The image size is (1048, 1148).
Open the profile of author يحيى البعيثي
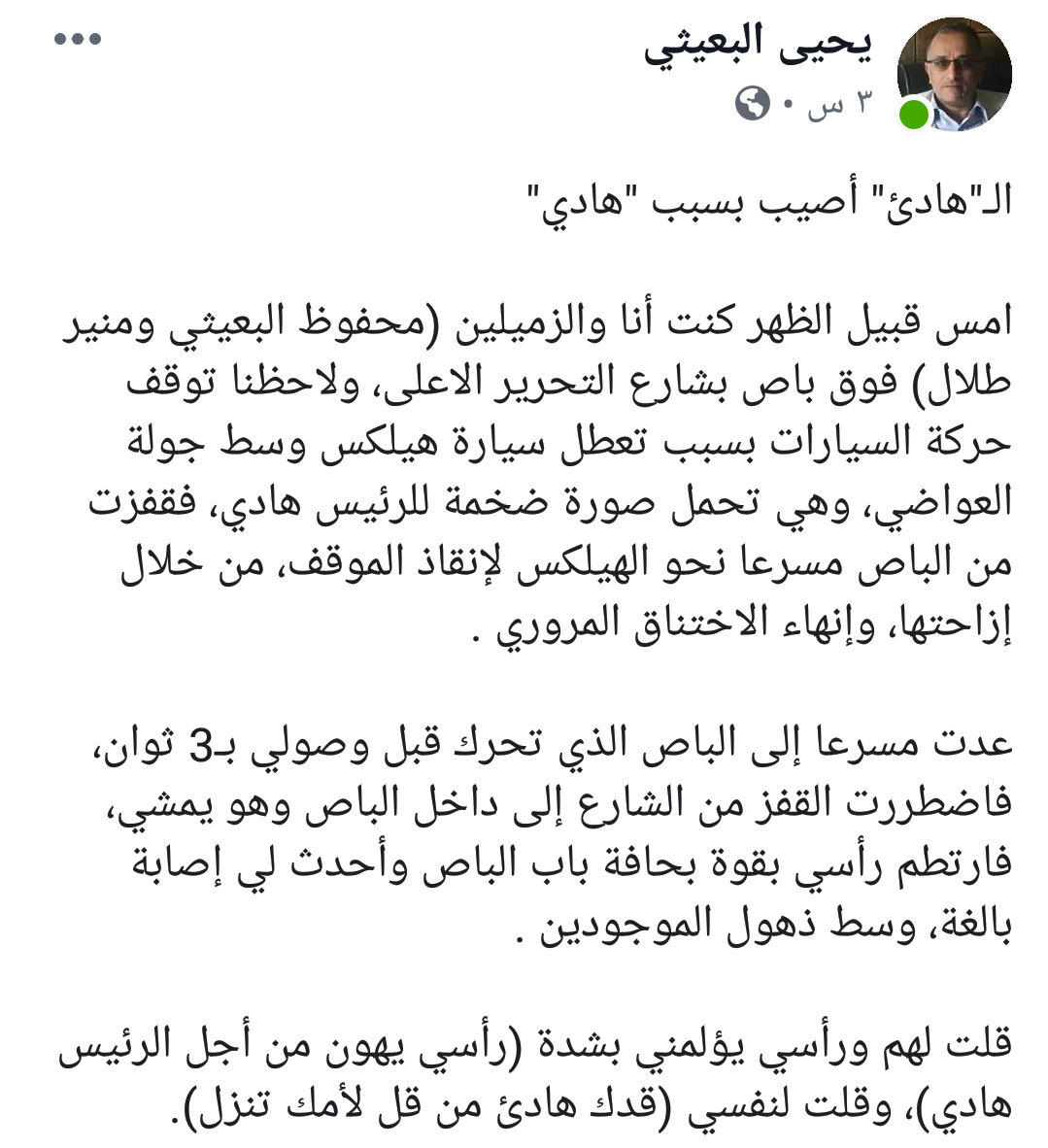pyautogui.click(x=758, y=45)
